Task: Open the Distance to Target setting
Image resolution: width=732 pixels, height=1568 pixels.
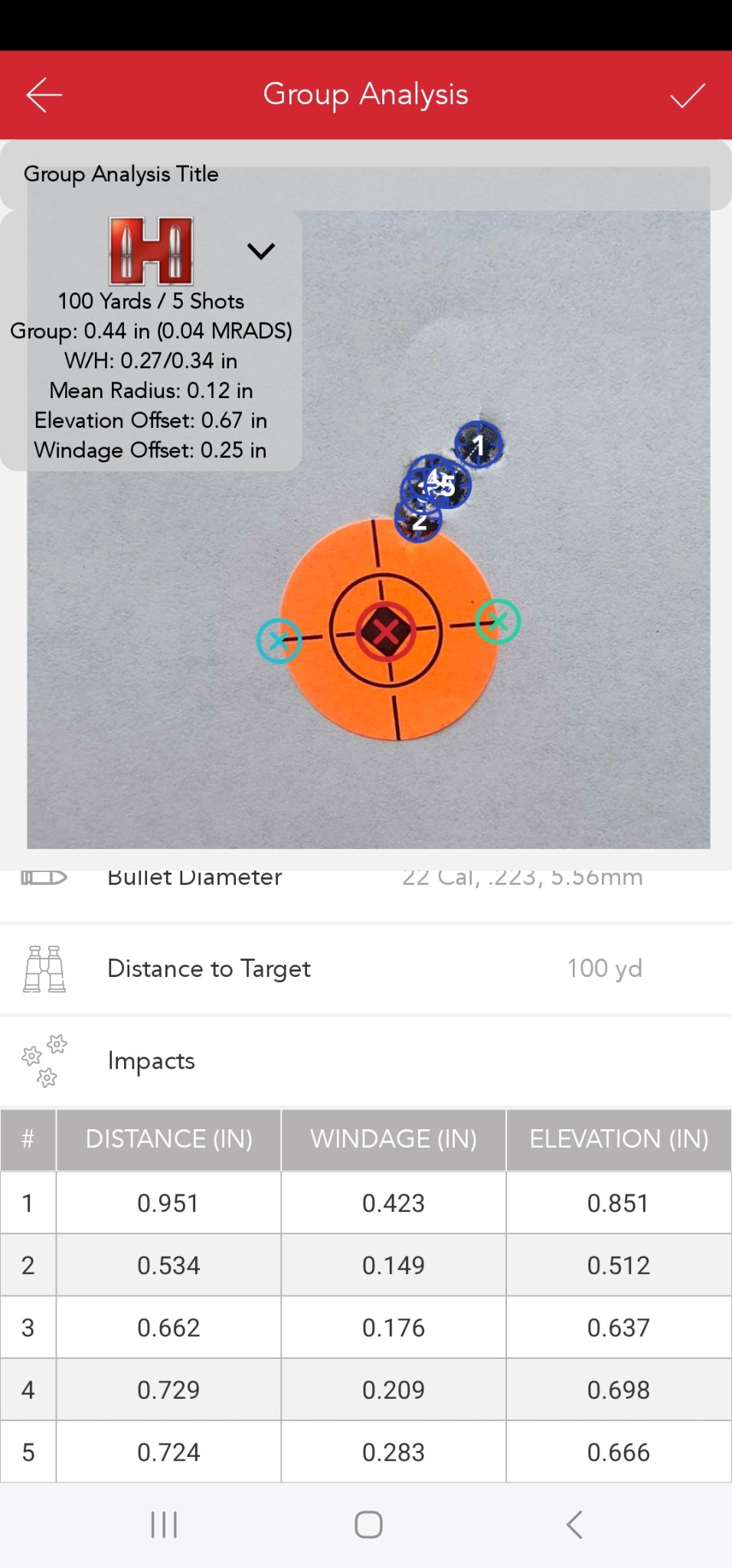Action: [366, 969]
